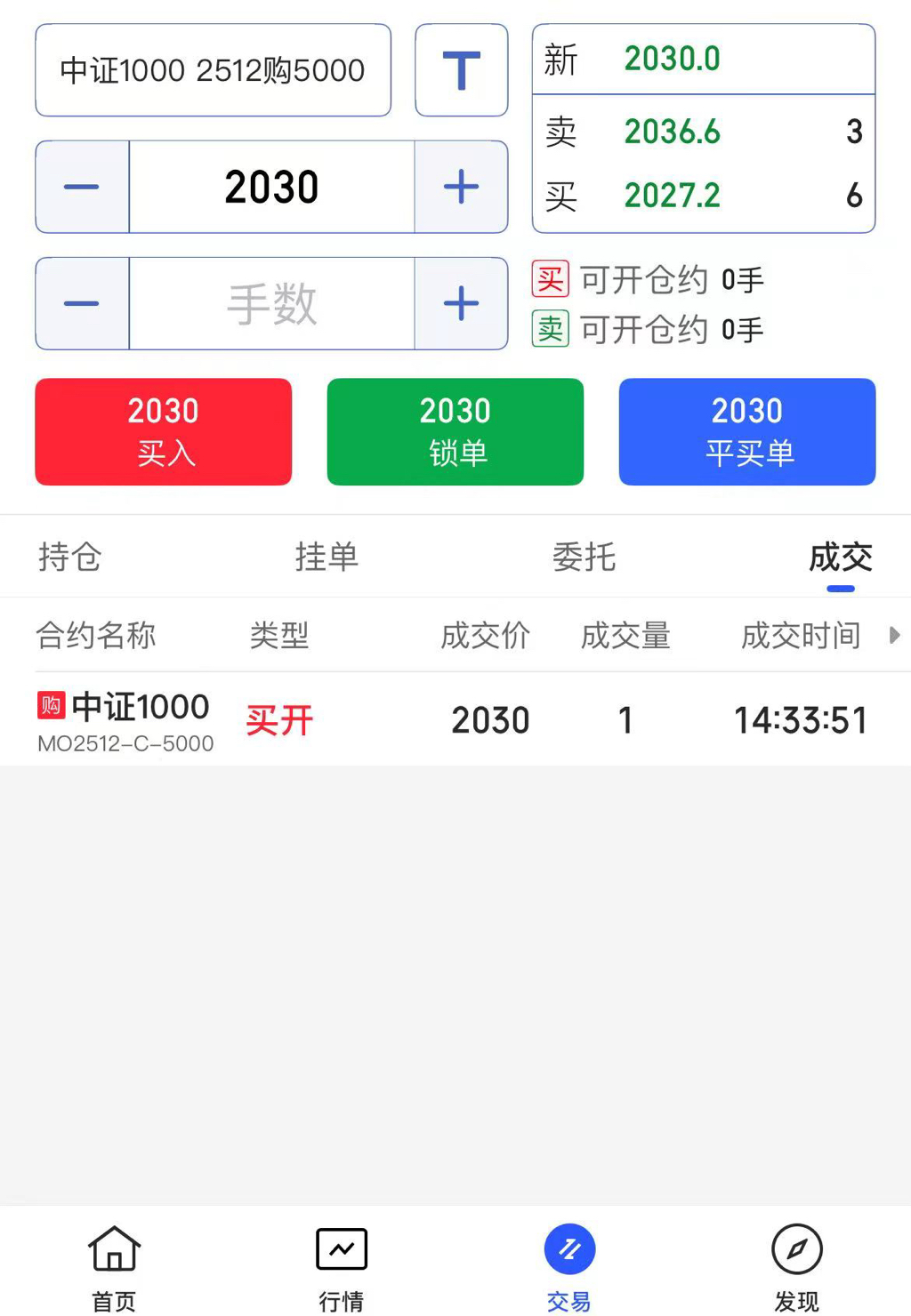Open the T-quote option chain button
Image resolution: width=911 pixels, height=1316 pixels.
(x=461, y=70)
